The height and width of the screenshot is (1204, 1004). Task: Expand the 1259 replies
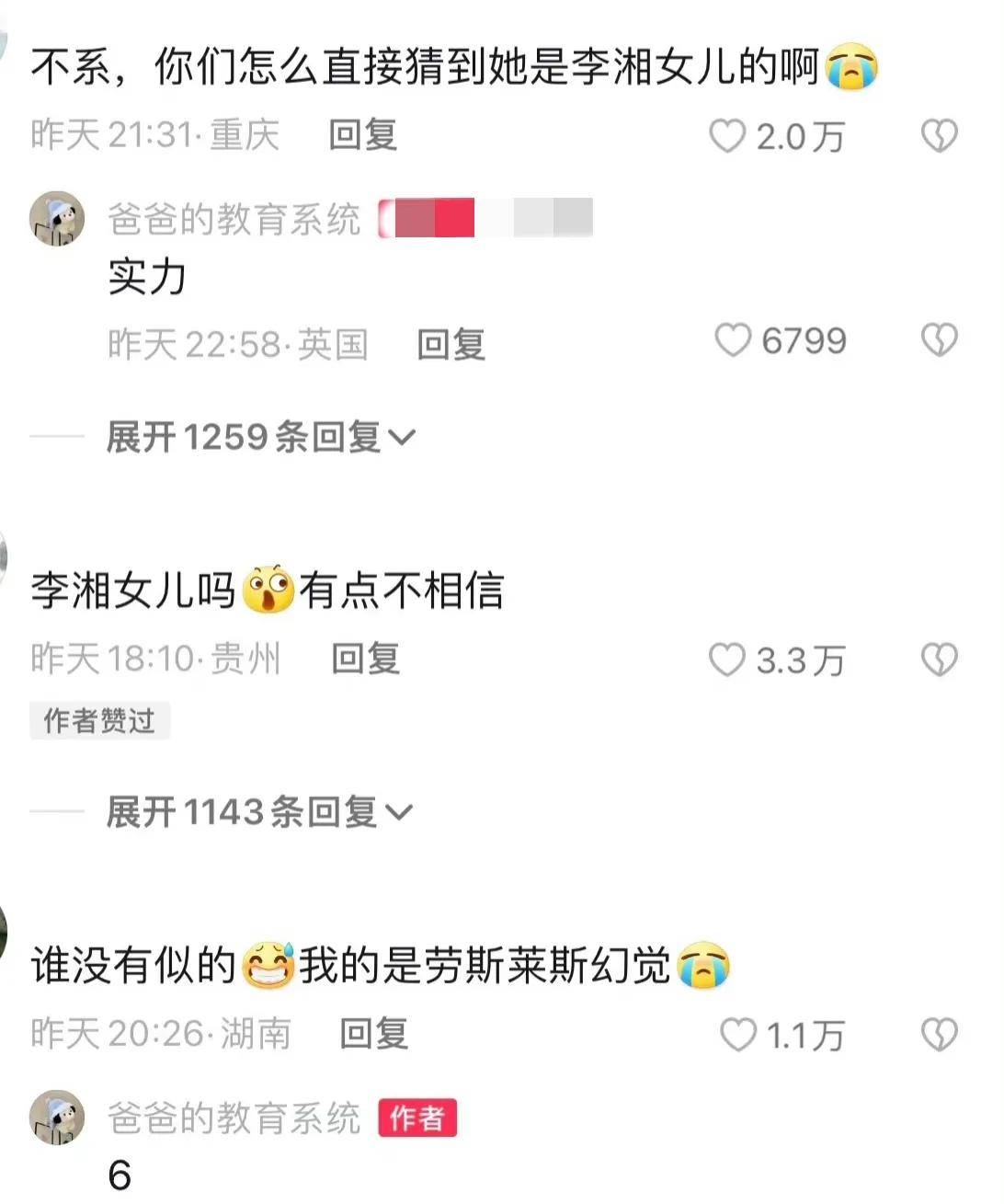(x=261, y=437)
